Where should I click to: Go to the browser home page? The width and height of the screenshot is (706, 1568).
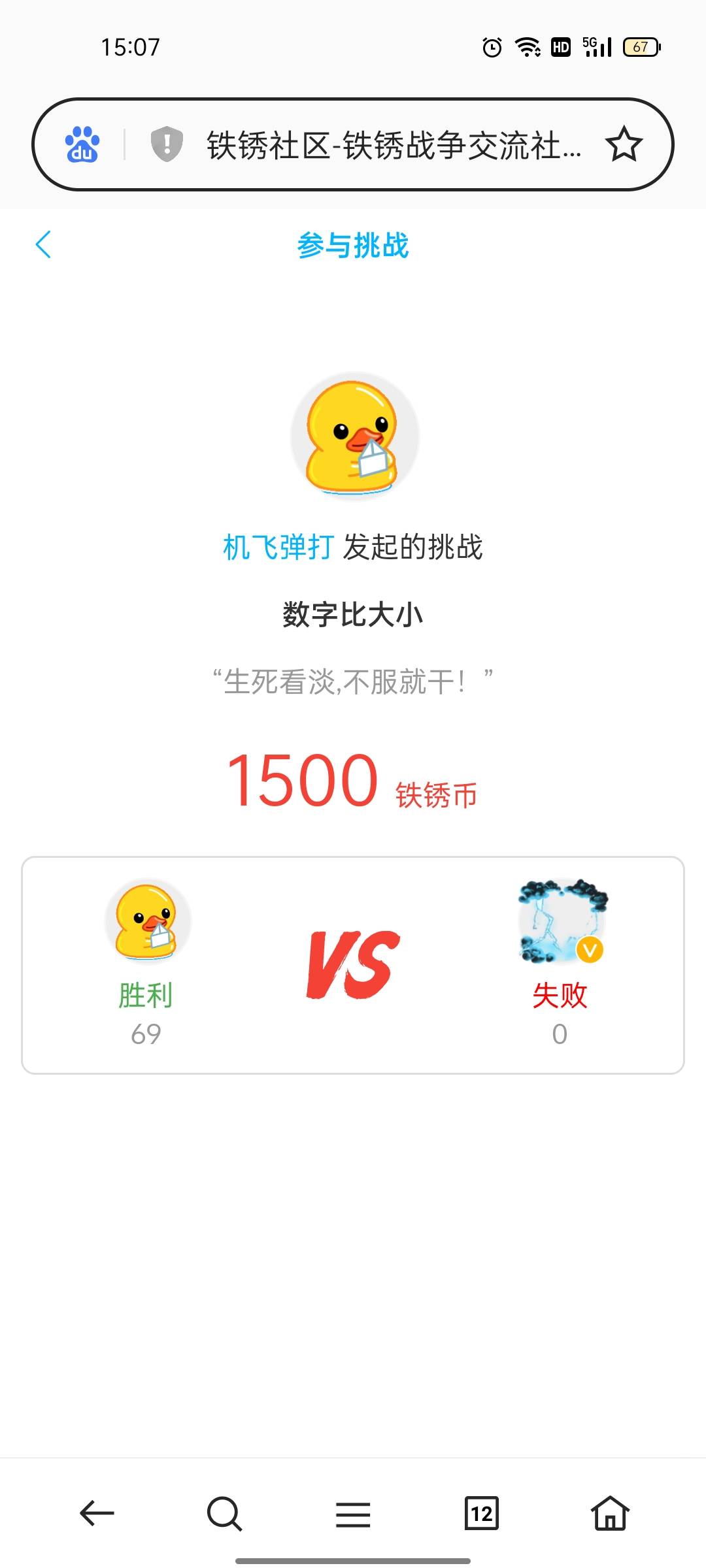[610, 1513]
